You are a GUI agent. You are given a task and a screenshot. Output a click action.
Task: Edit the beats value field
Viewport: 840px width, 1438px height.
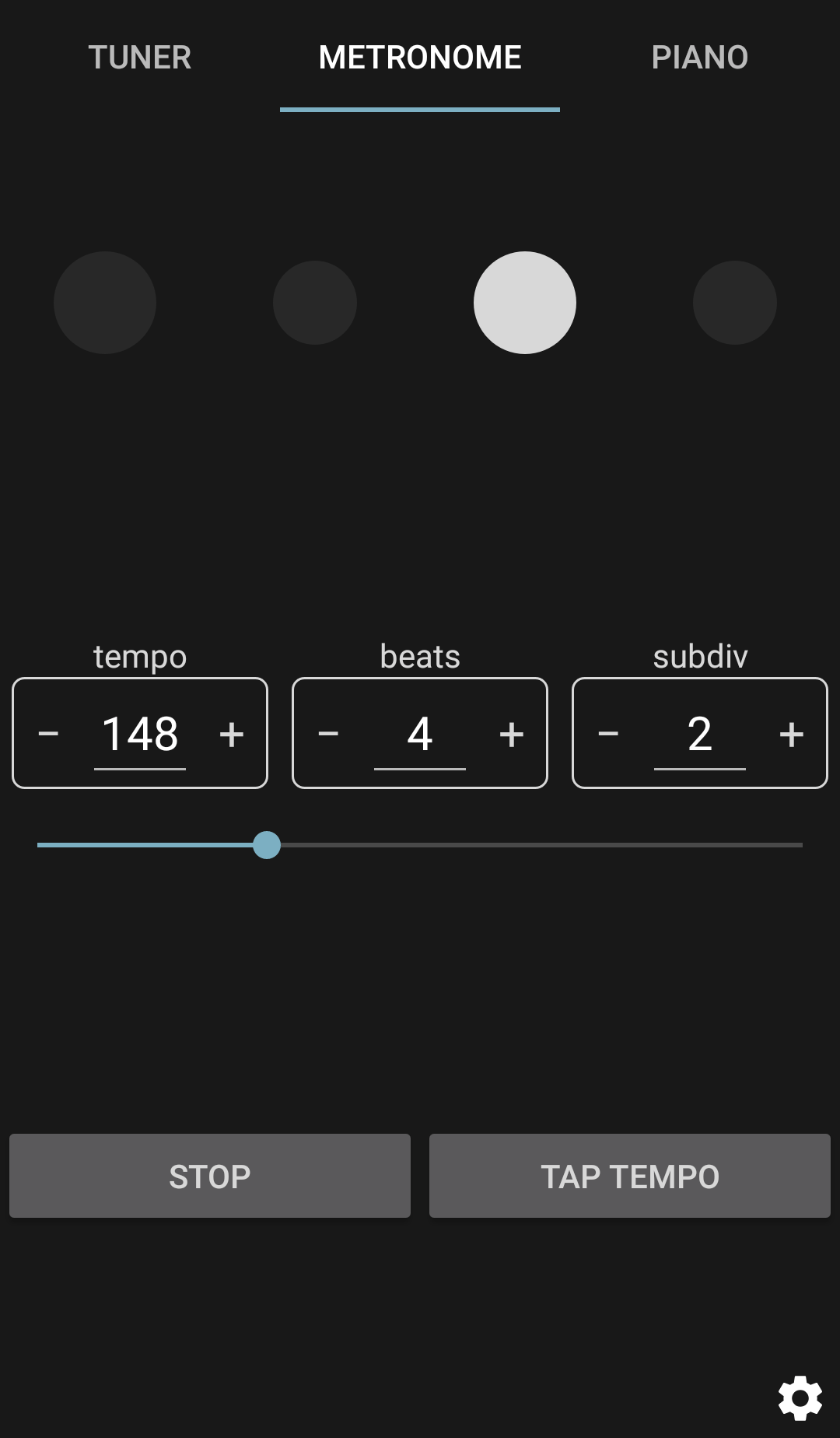[x=420, y=734]
